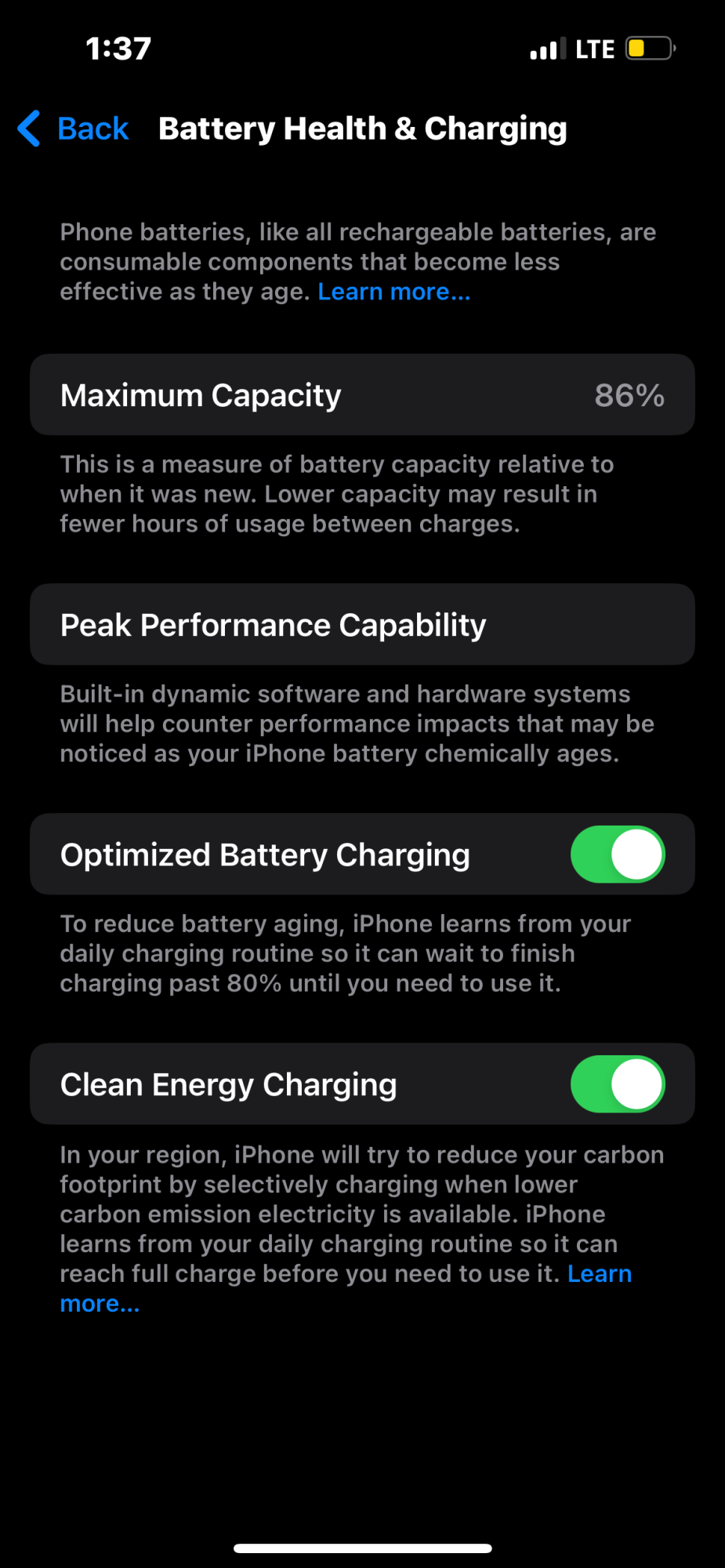Viewport: 725px width, 1568px height.
Task: Open Learn more link about phone batteries
Action: point(393,292)
